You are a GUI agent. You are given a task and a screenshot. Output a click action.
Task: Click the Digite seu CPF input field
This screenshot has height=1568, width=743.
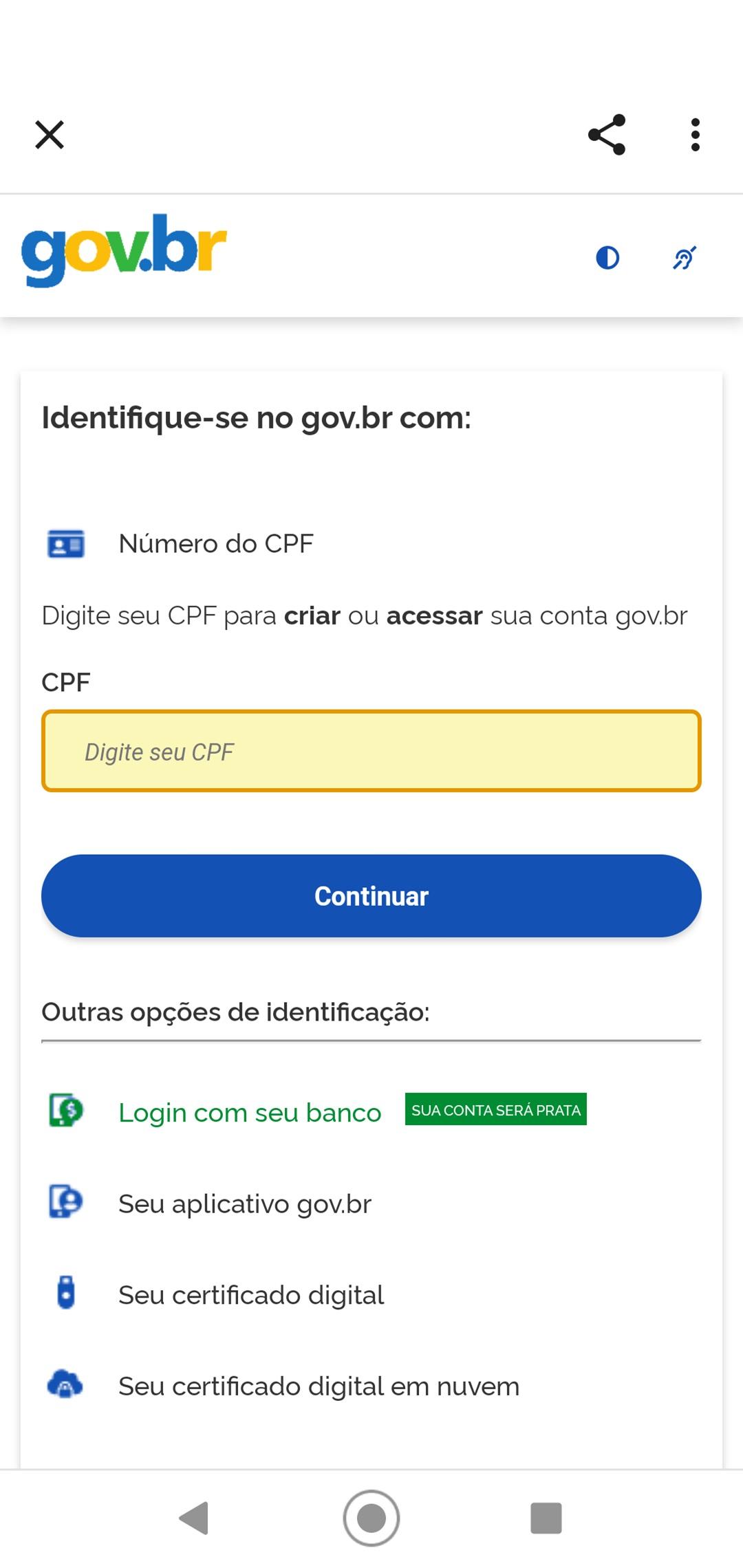tap(371, 752)
